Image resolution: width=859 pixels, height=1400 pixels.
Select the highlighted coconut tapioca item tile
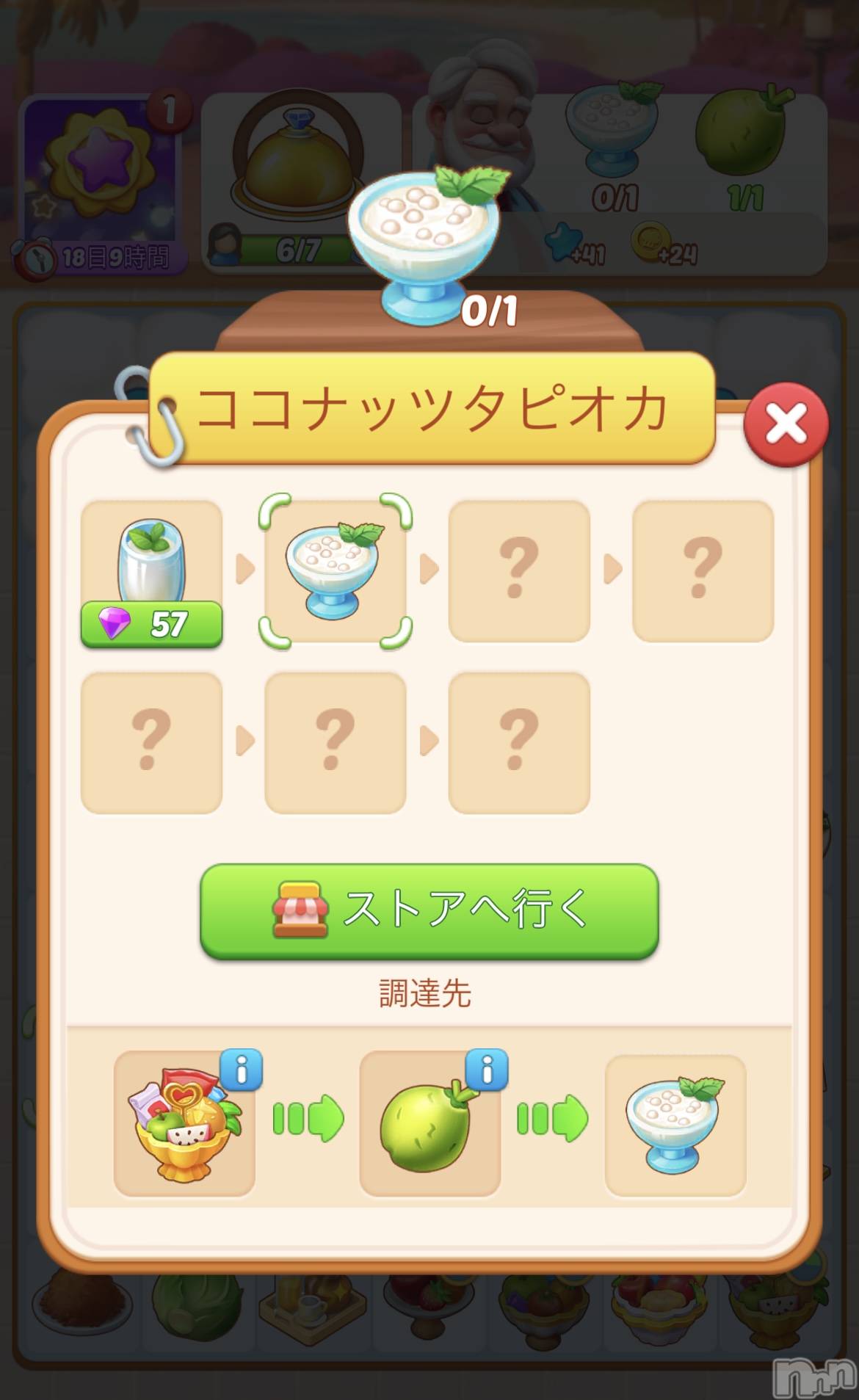point(335,571)
